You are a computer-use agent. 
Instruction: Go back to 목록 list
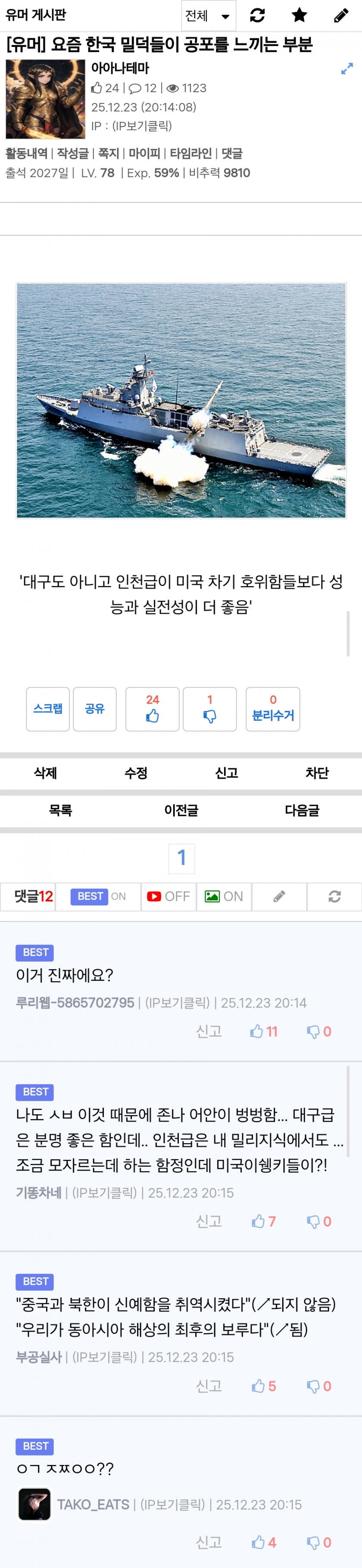[60, 810]
